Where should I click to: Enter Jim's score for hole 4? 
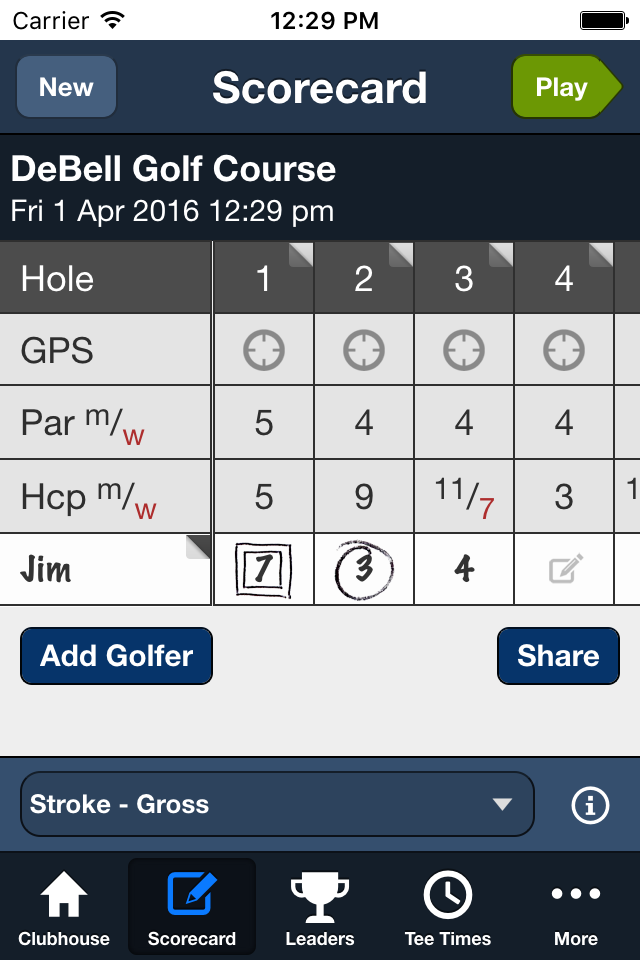click(564, 570)
